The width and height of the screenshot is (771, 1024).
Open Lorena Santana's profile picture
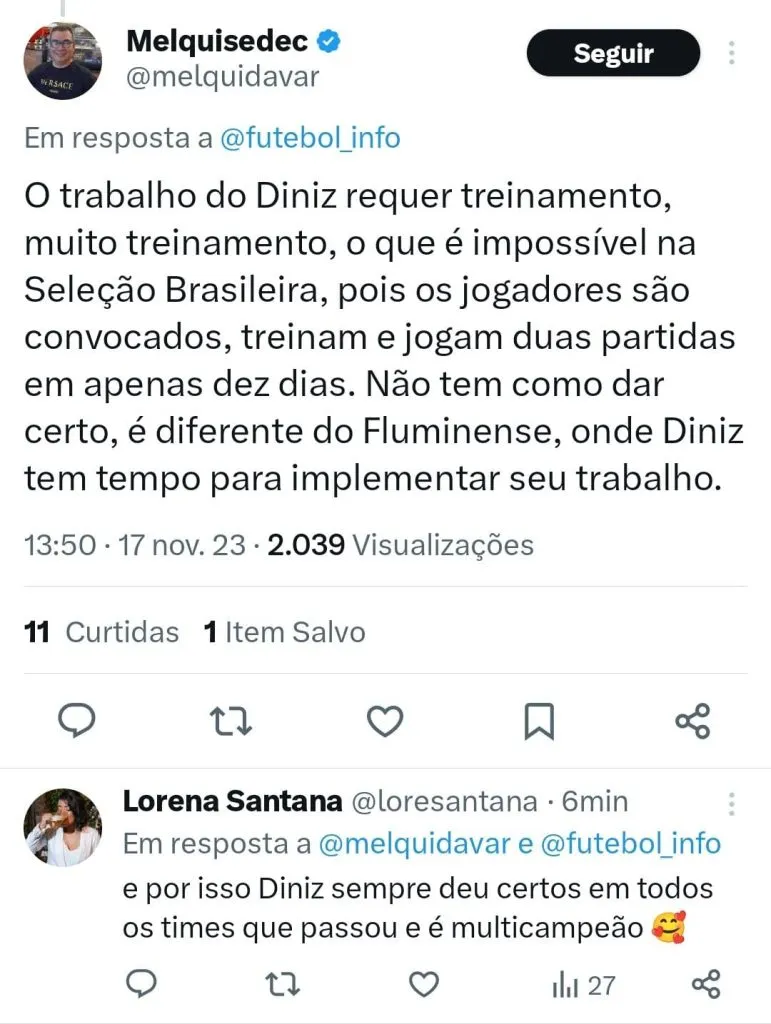pos(63,827)
